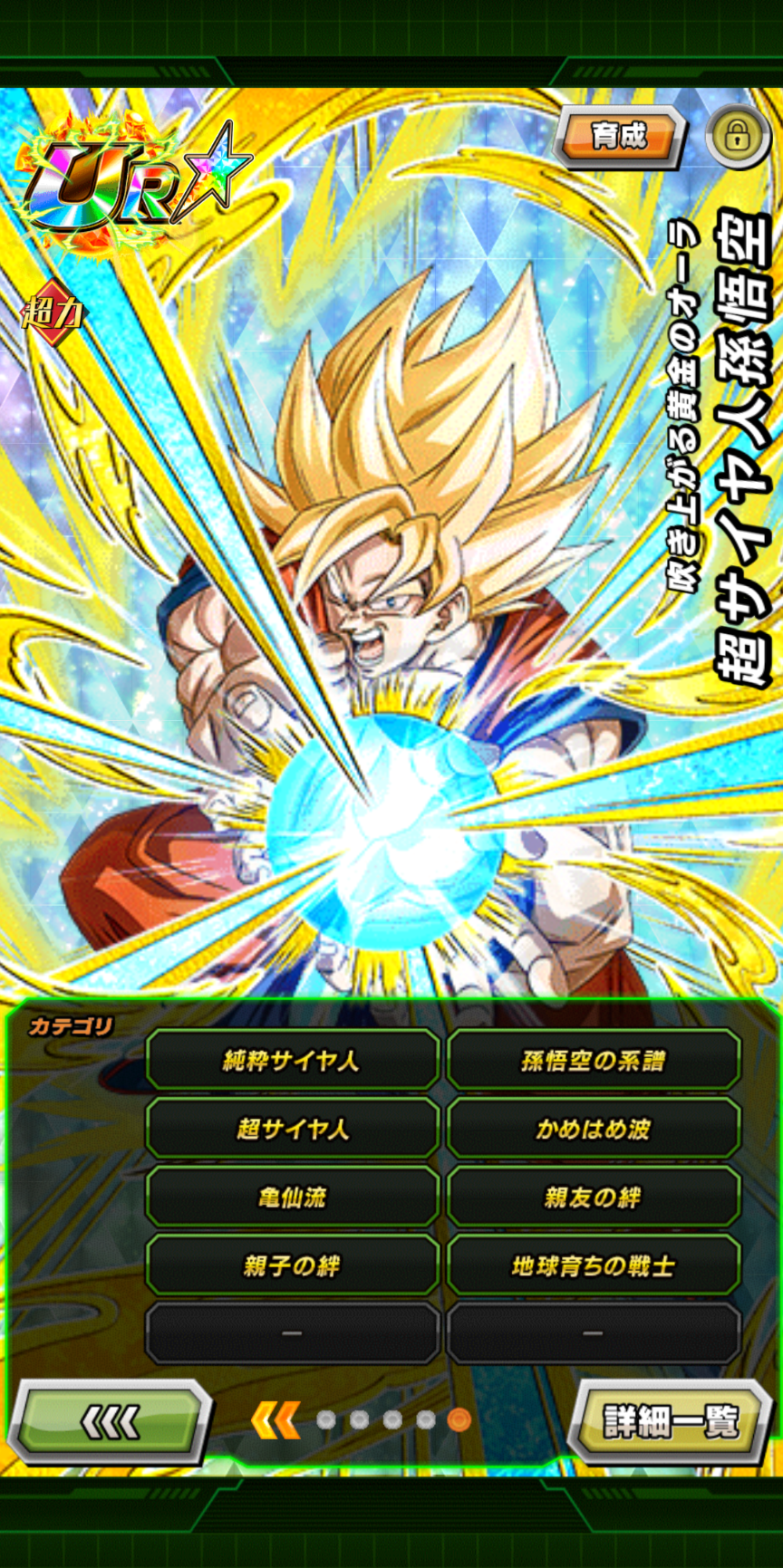View the 親子の絆 category
The width and height of the screenshot is (783, 1568).
click(292, 1265)
